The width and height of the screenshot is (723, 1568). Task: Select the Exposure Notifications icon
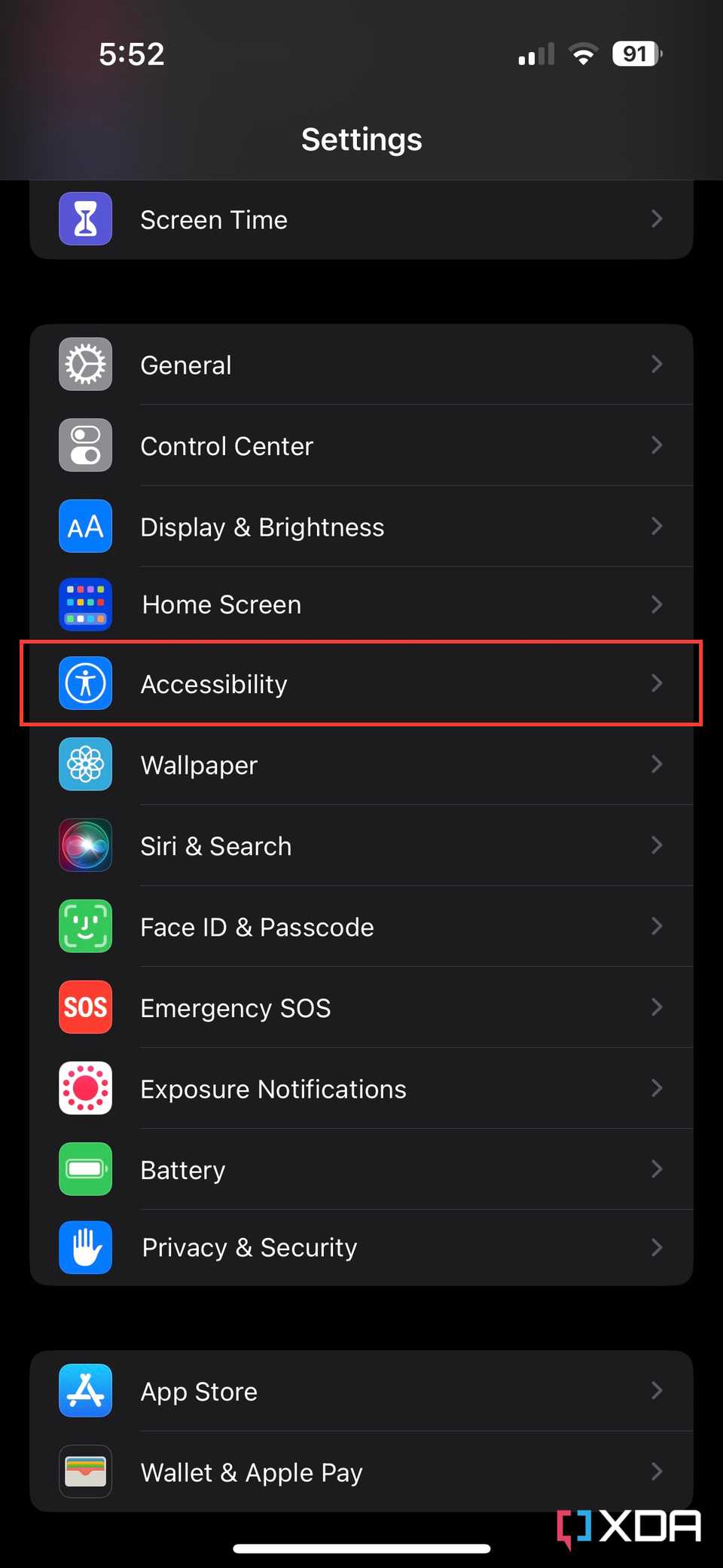(x=85, y=1088)
